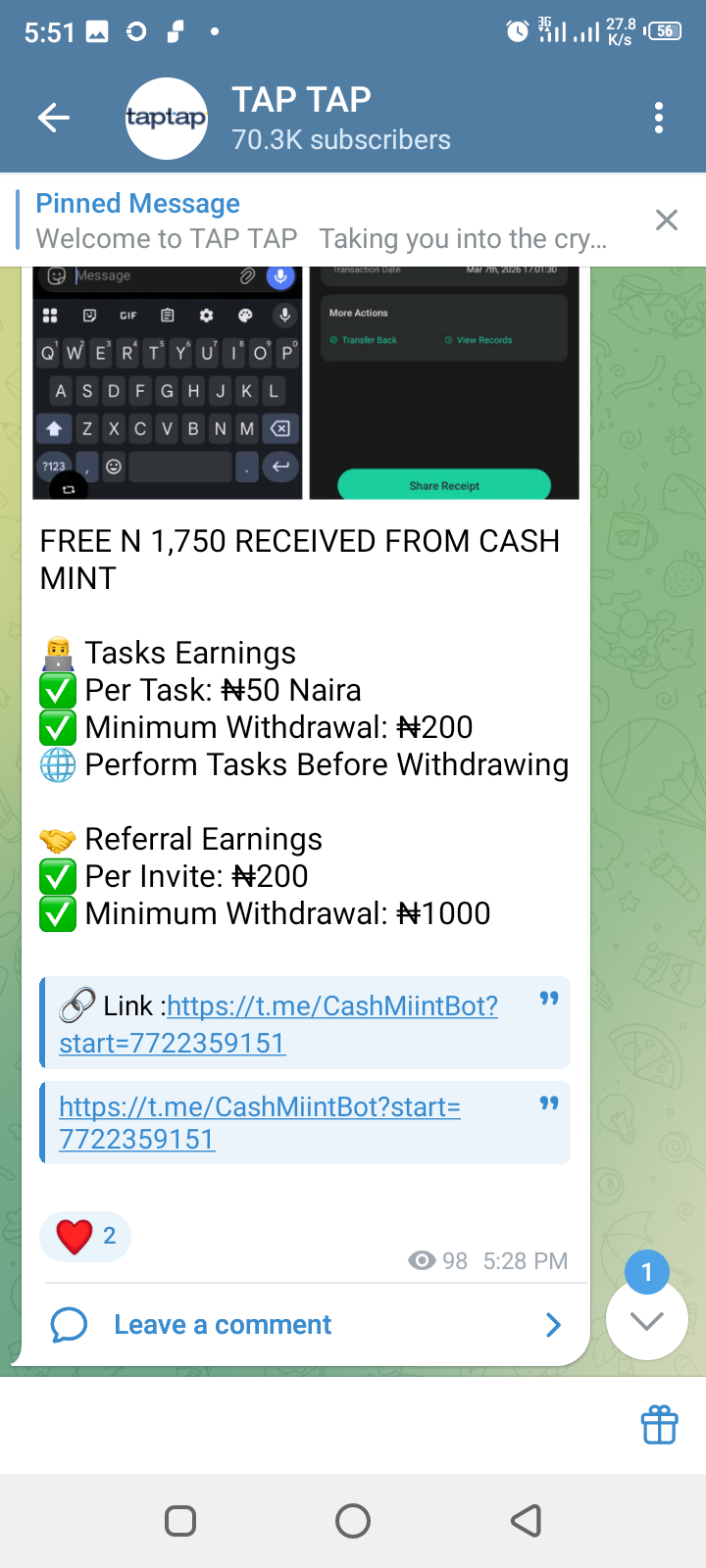Image resolution: width=706 pixels, height=1568 pixels.
Task: Jump to the latest unread message
Action: pos(647,1319)
